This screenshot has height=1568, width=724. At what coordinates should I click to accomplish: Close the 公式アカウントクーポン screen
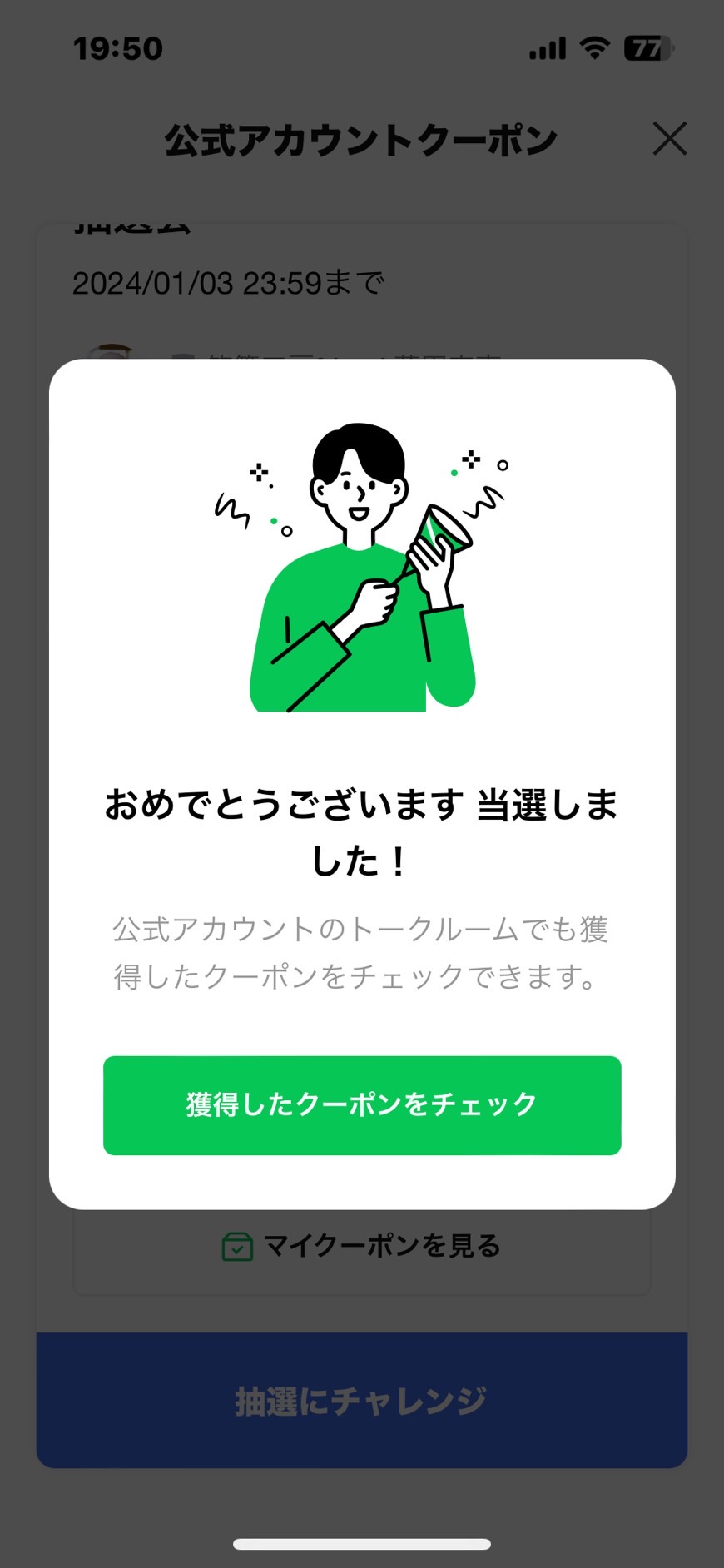pos(670,139)
